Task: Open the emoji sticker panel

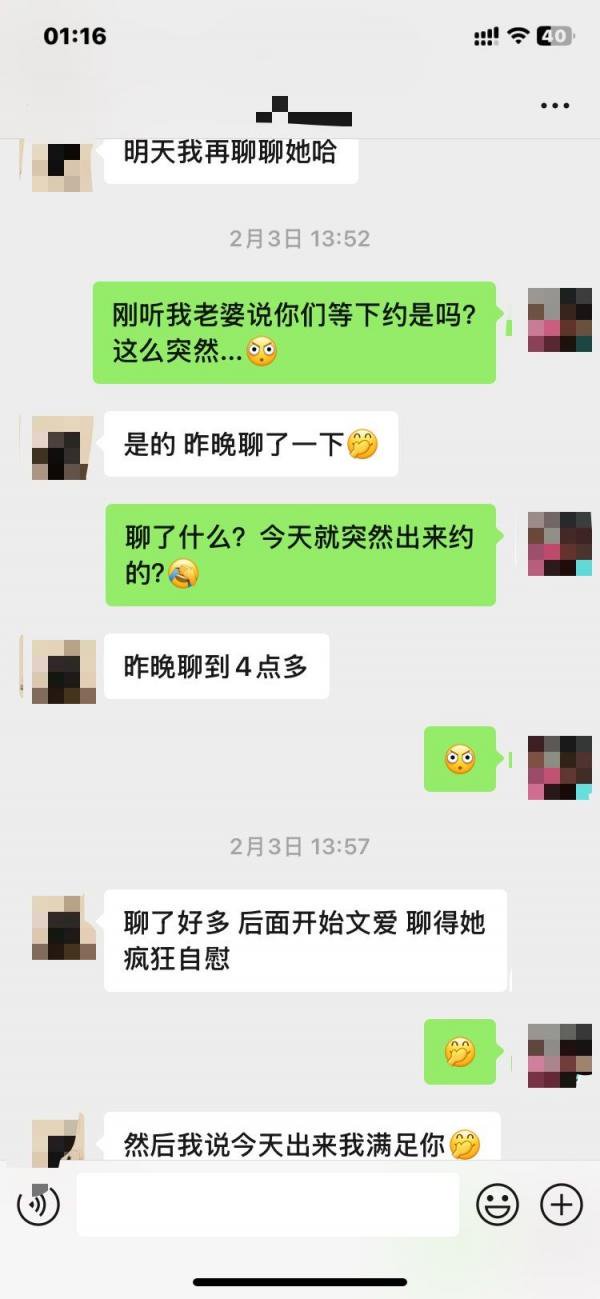Action: pyautogui.click(x=496, y=1204)
